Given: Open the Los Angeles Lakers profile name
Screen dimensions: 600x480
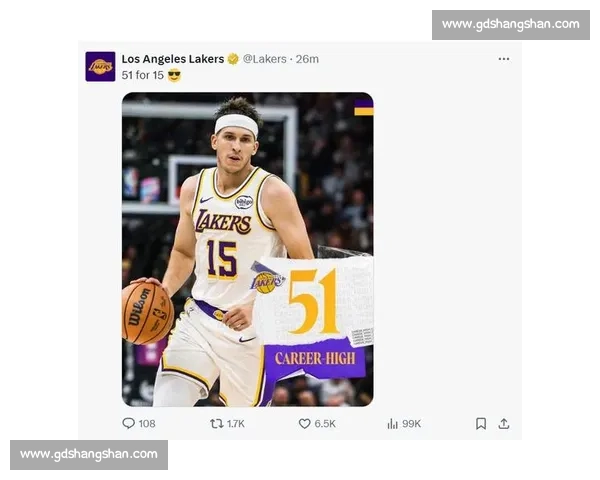Looking at the screenshot, I should pyautogui.click(x=172, y=59).
